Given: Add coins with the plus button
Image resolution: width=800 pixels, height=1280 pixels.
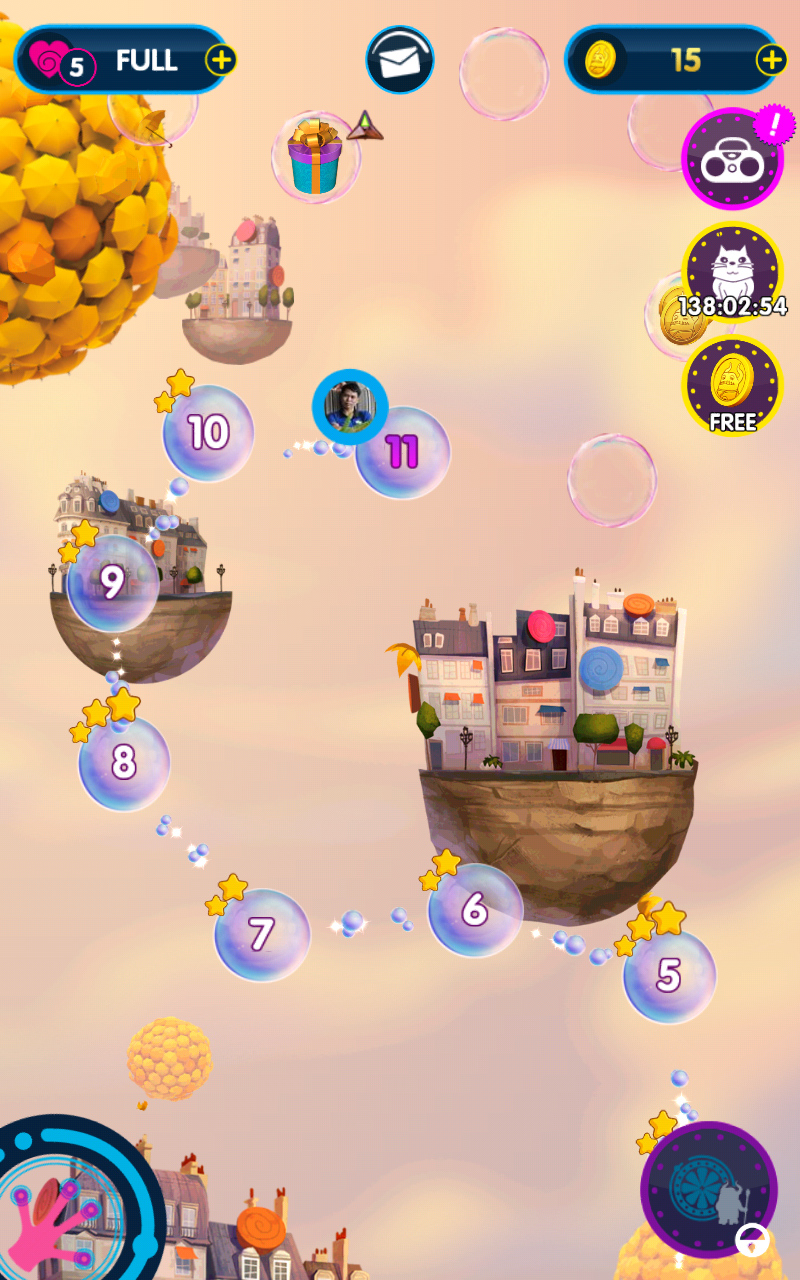Looking at the screenshot, I should point(770,60).
